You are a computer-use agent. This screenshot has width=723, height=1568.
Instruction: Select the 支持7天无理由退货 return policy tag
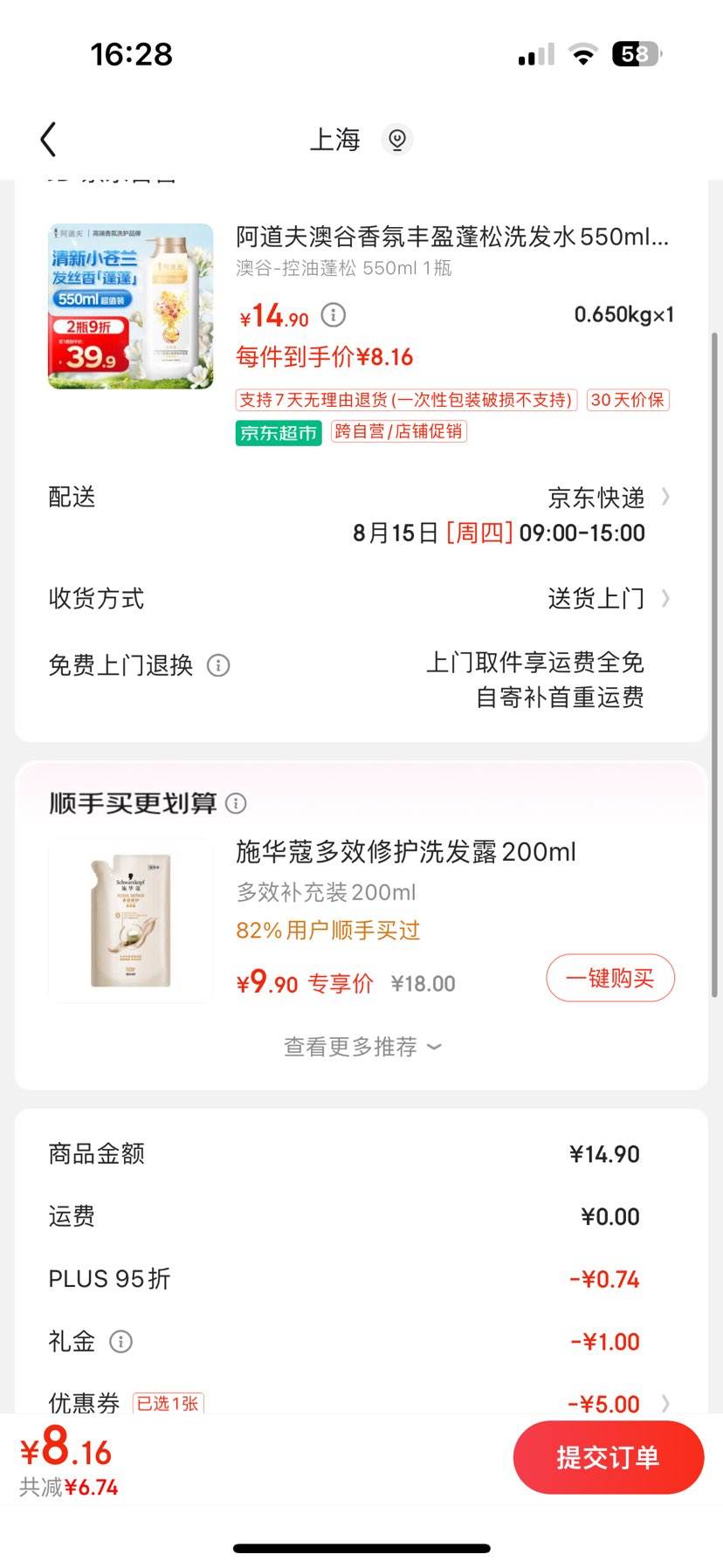point(402,400)
